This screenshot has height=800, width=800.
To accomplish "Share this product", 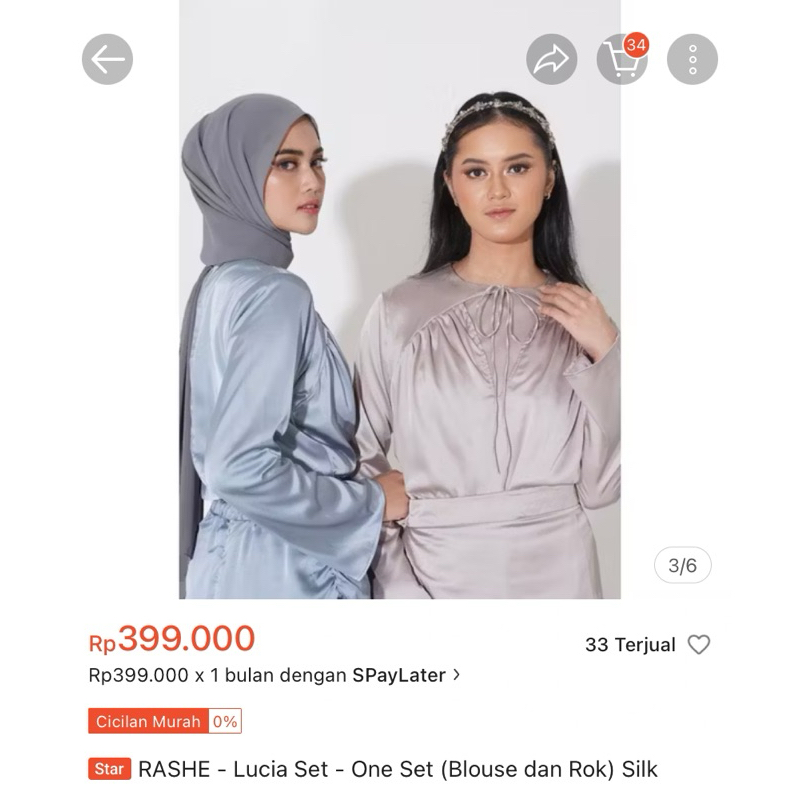I will pyautogui.click(x=550, y=59).
